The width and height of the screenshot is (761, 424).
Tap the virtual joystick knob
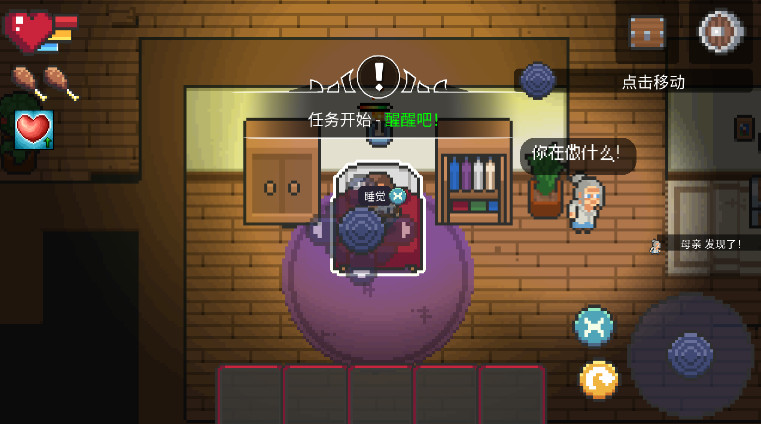point(690,355)
